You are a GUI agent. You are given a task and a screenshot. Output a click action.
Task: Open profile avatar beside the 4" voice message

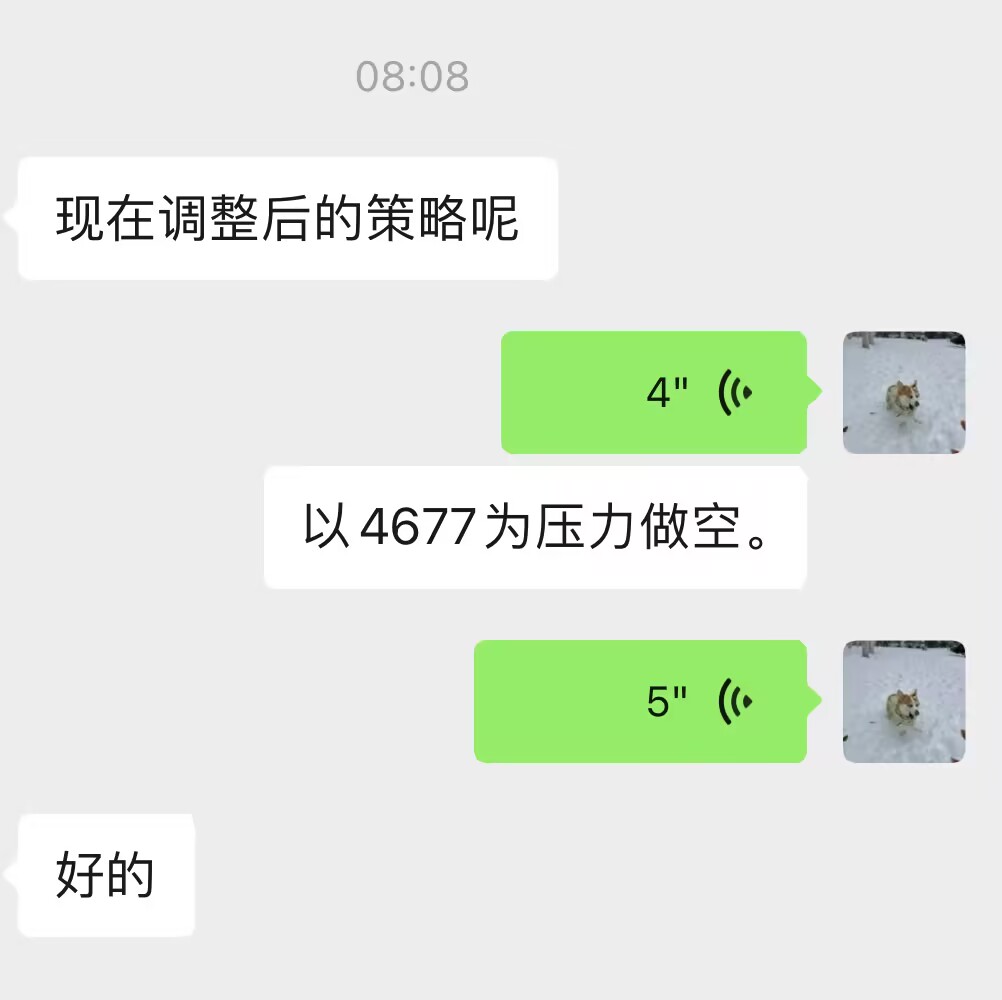point(904,393)
